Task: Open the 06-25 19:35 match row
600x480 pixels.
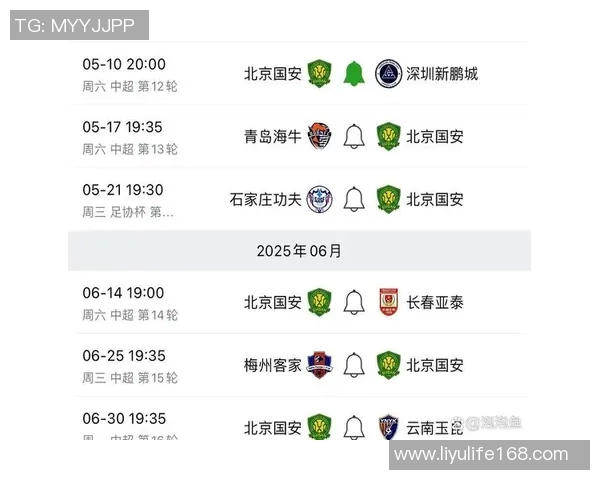Action: tap(124, 365)
